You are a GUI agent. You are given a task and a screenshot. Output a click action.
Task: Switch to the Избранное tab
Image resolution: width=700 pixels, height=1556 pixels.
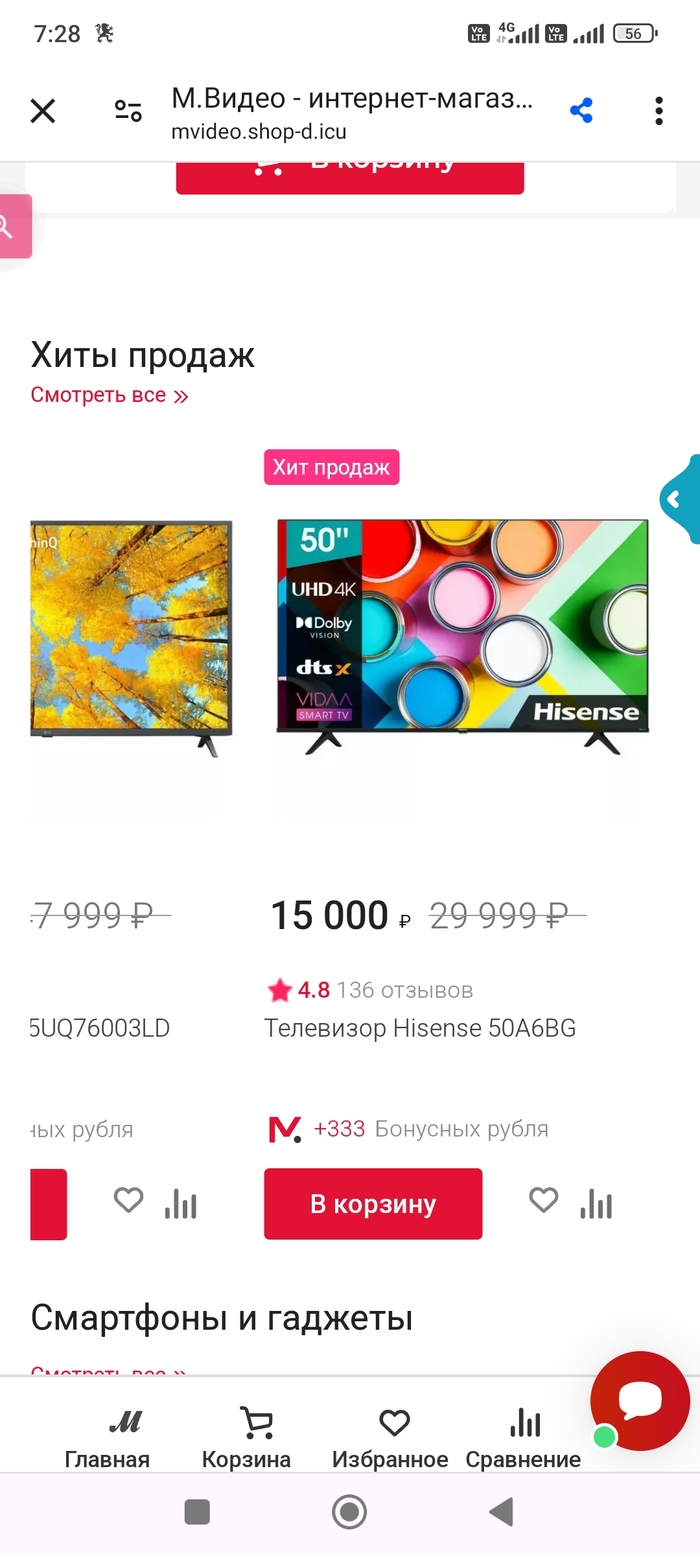coord(390,1438)
